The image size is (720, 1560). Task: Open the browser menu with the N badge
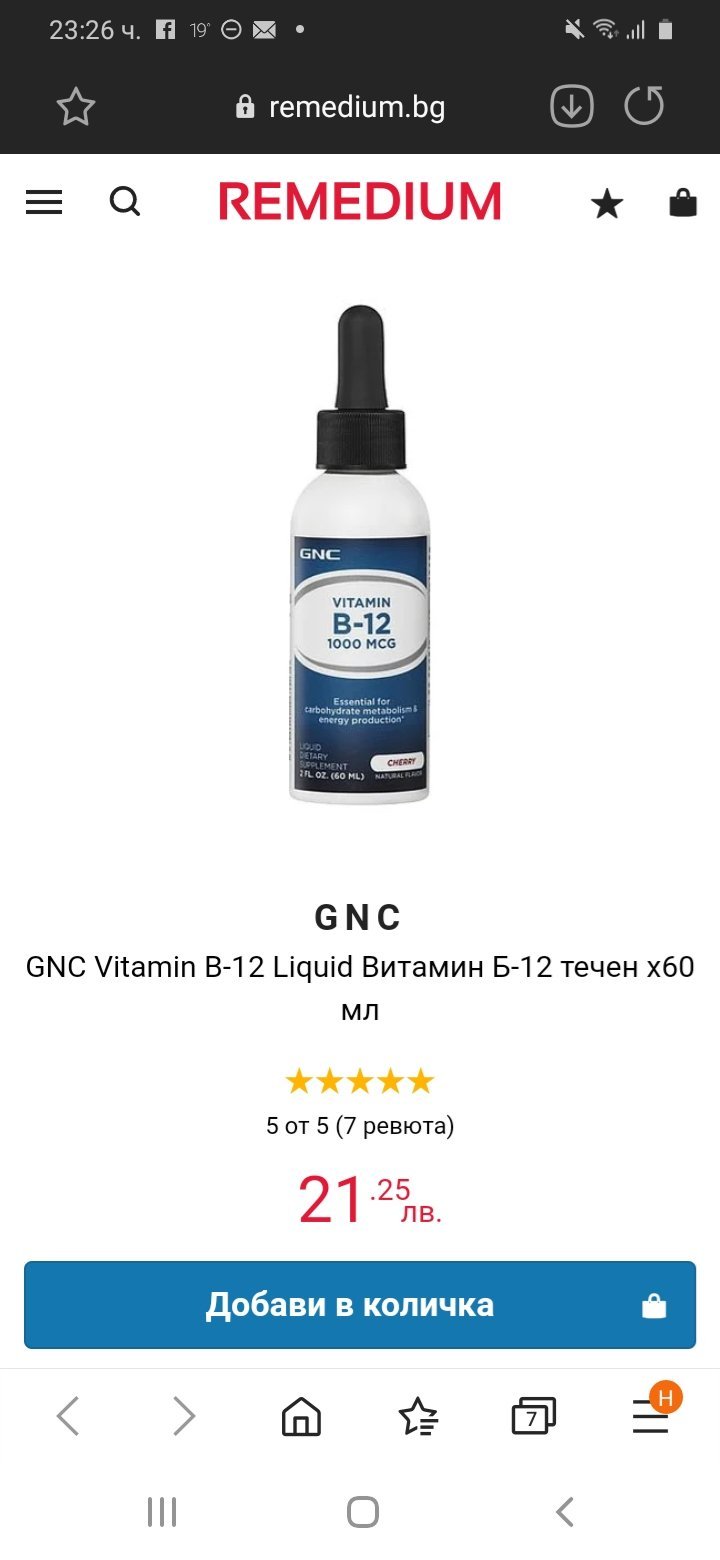pos(652,1412)
